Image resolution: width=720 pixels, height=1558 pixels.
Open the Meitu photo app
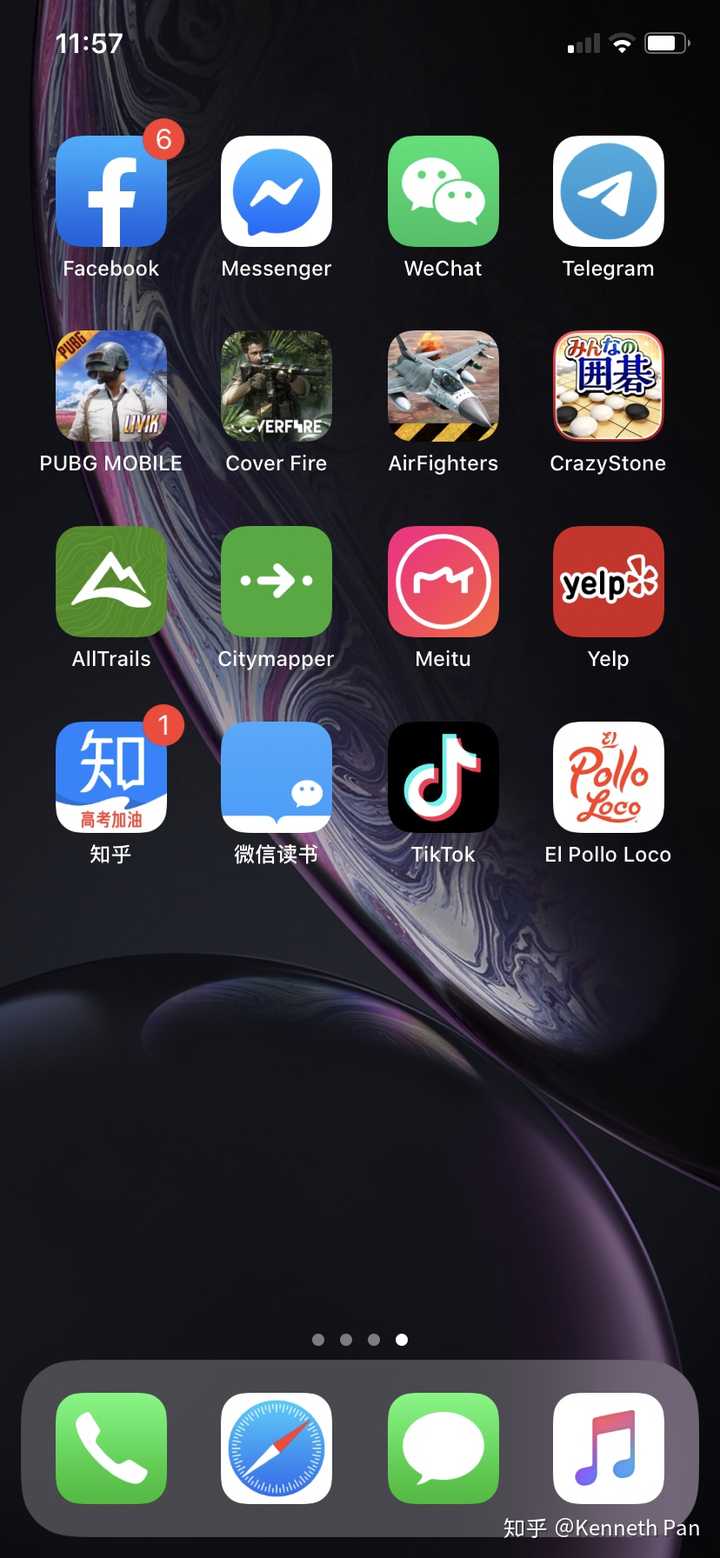(x=443, y=582)
